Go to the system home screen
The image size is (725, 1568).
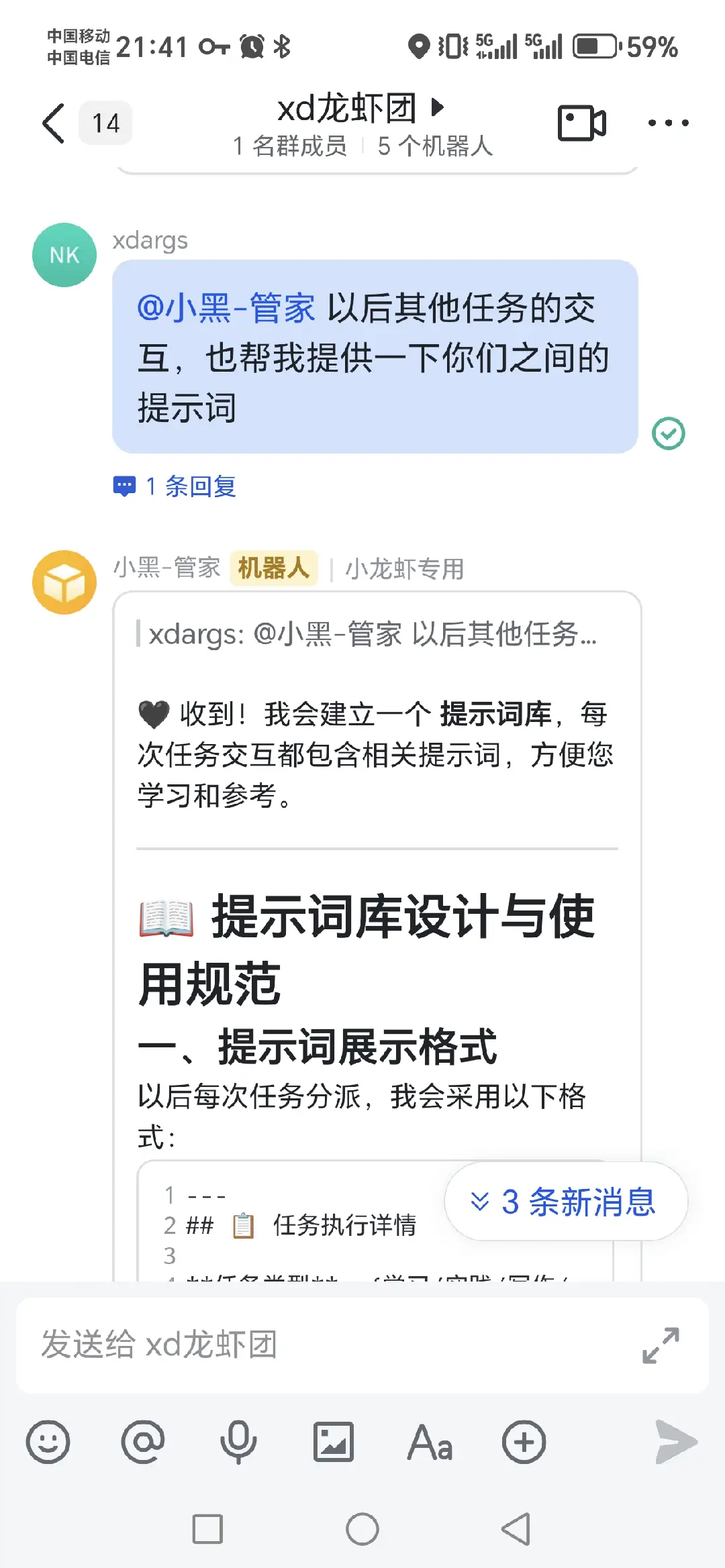click(362, 1529)
